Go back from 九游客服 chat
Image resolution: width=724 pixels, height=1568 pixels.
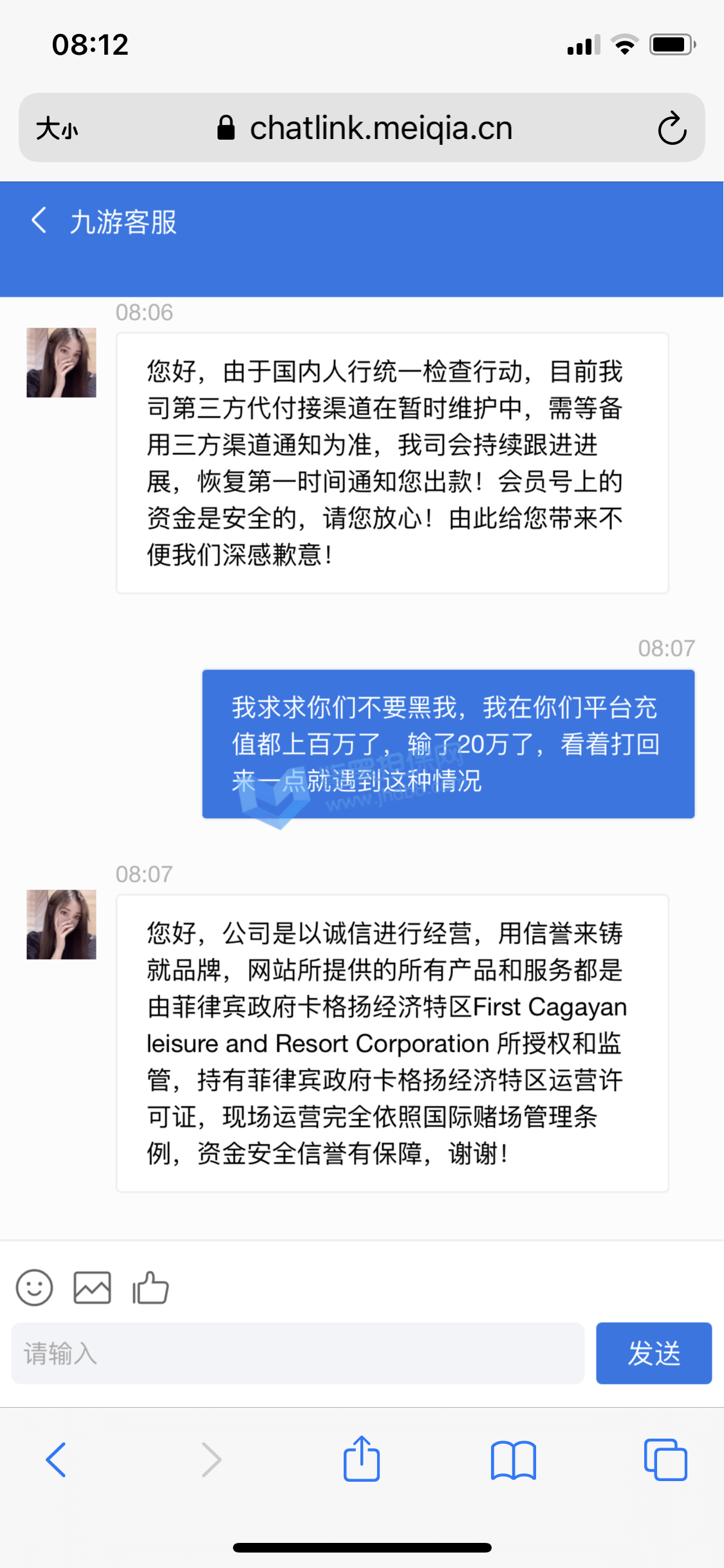pos(40,221)
